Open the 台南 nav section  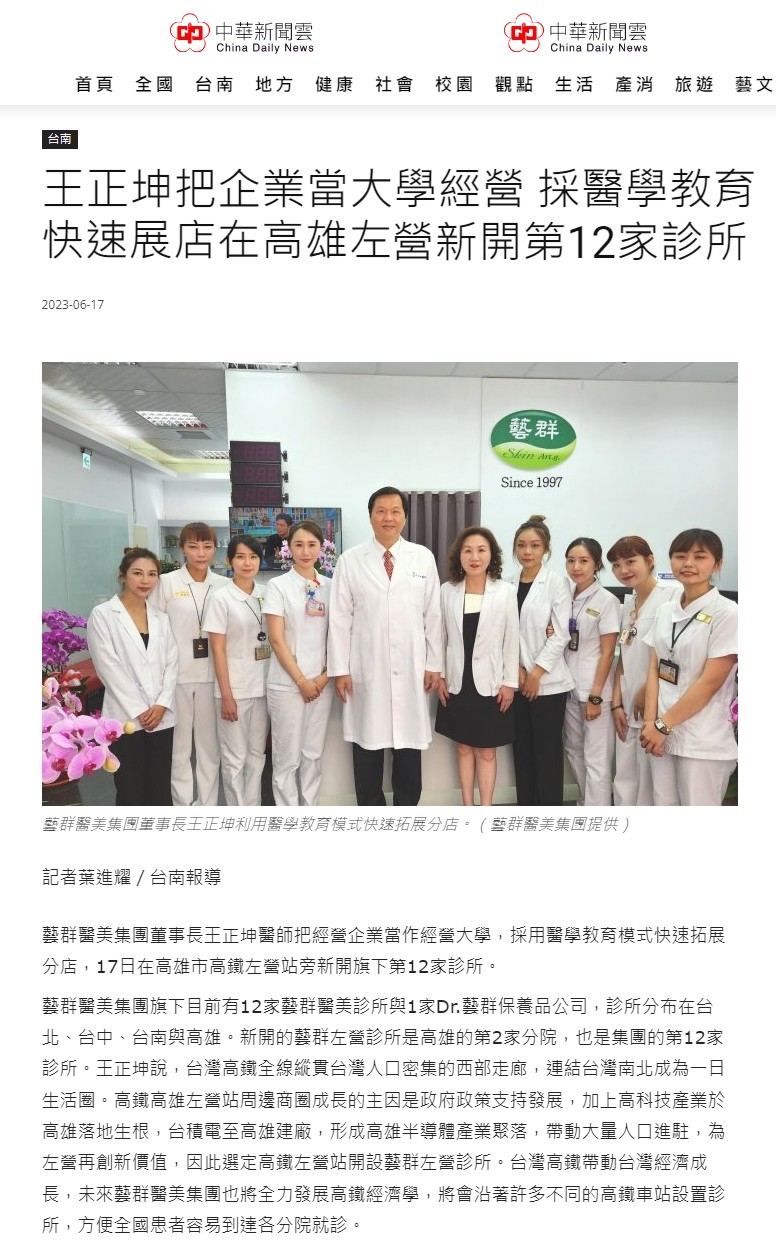click(215, 85)
